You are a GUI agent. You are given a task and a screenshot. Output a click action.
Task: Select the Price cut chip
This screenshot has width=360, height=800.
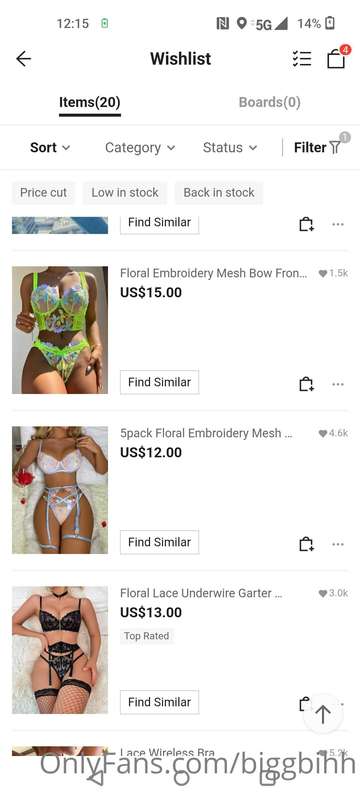coord(43,193)
